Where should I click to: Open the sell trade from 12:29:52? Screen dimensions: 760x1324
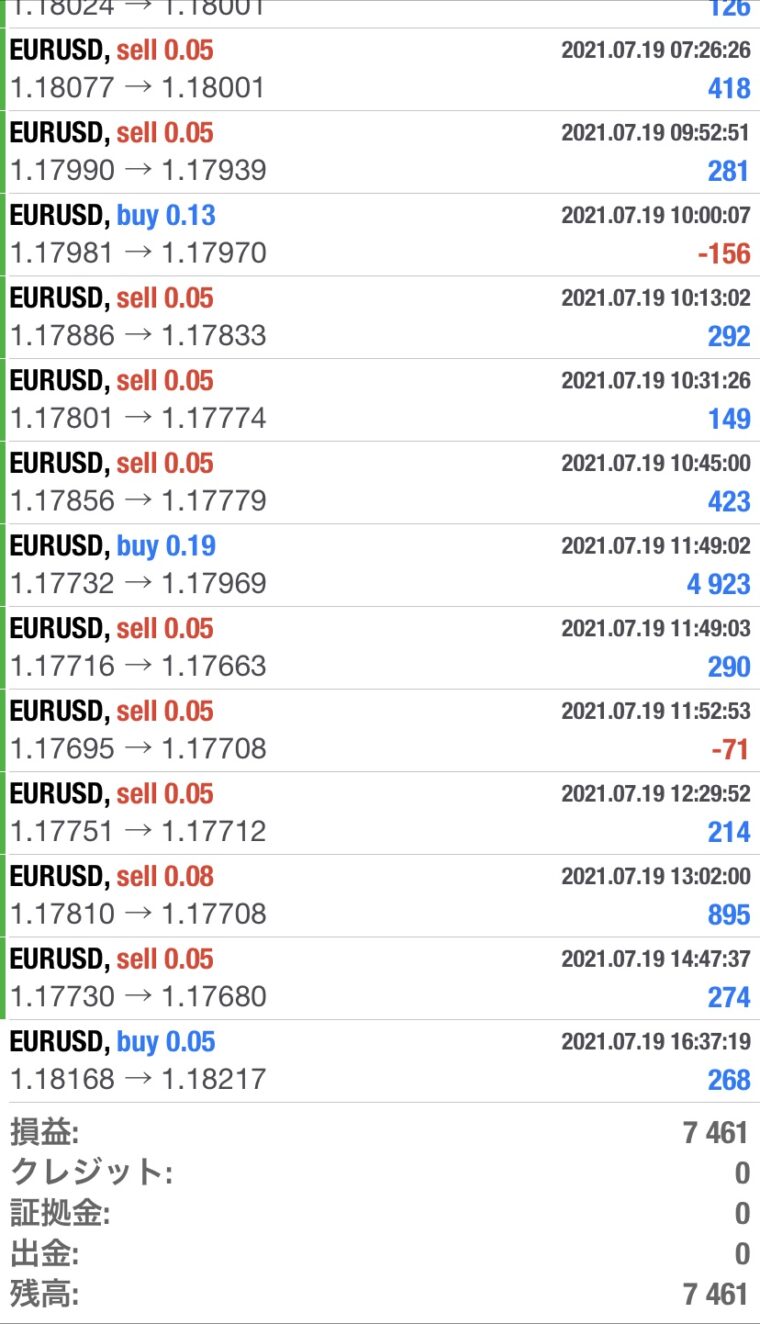click(x=380, y=813)
